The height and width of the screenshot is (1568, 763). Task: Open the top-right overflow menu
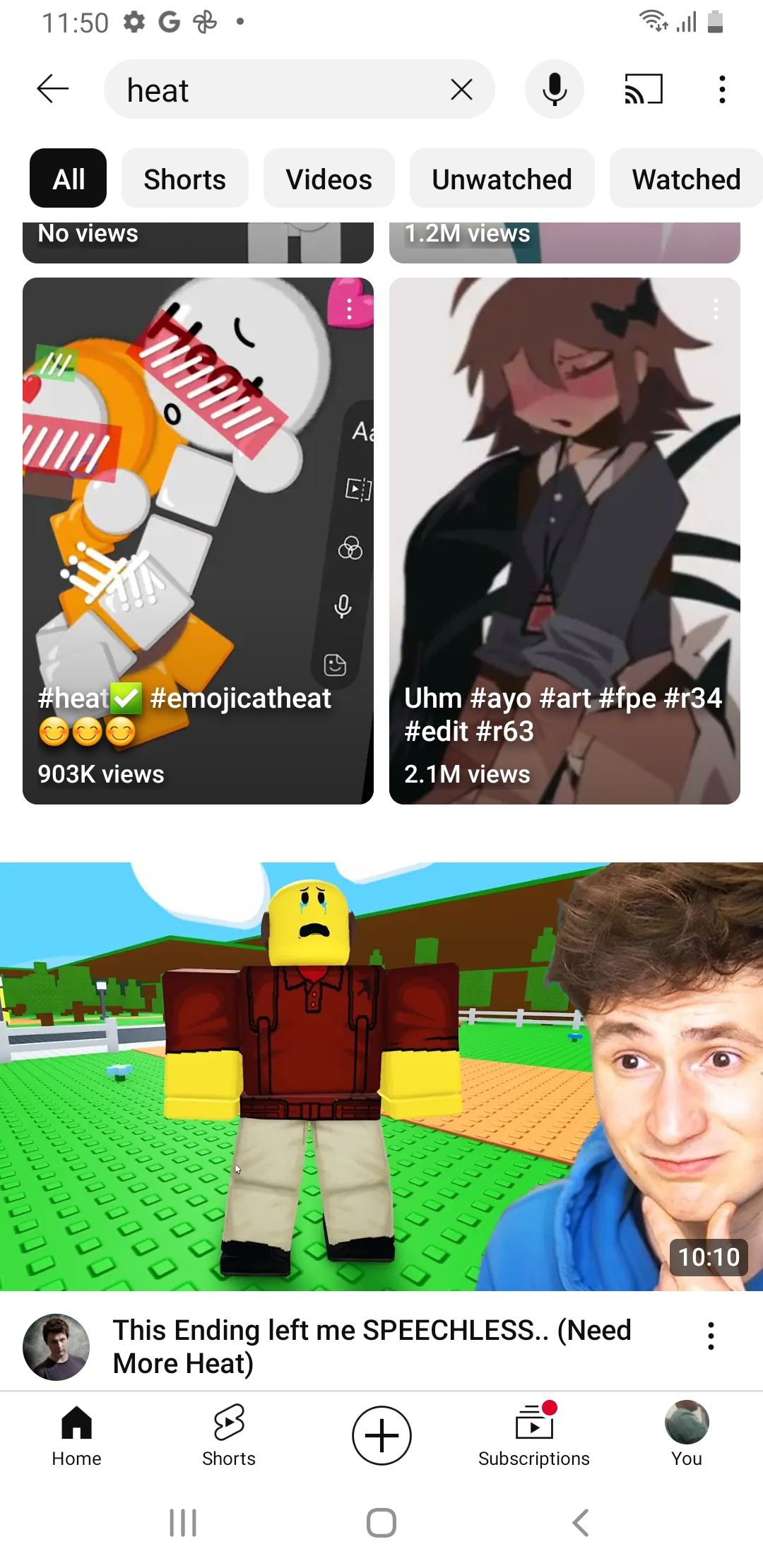[x=721, y=90]
